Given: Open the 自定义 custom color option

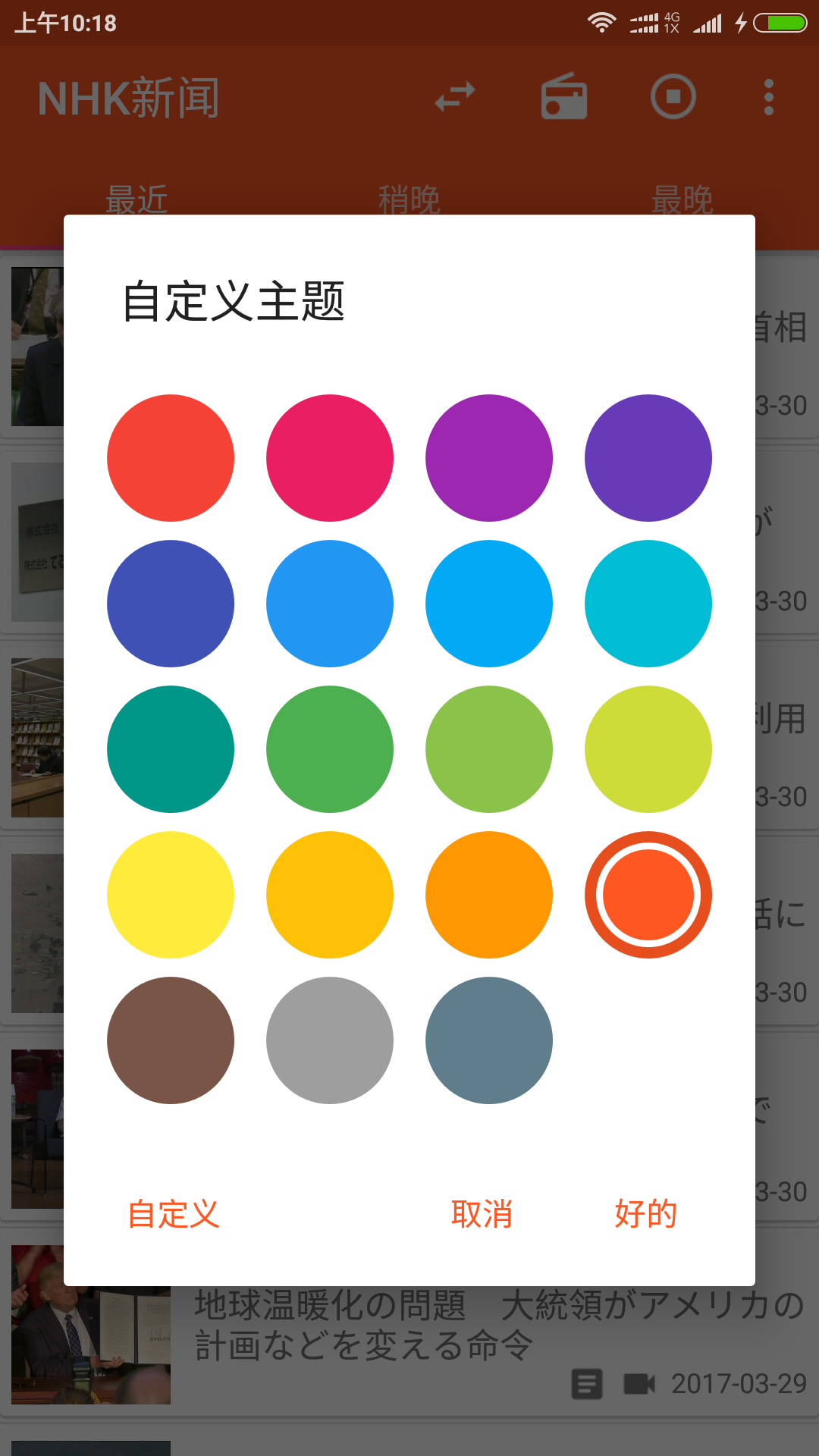Looking at the screenshot, I should [174, 1214].
